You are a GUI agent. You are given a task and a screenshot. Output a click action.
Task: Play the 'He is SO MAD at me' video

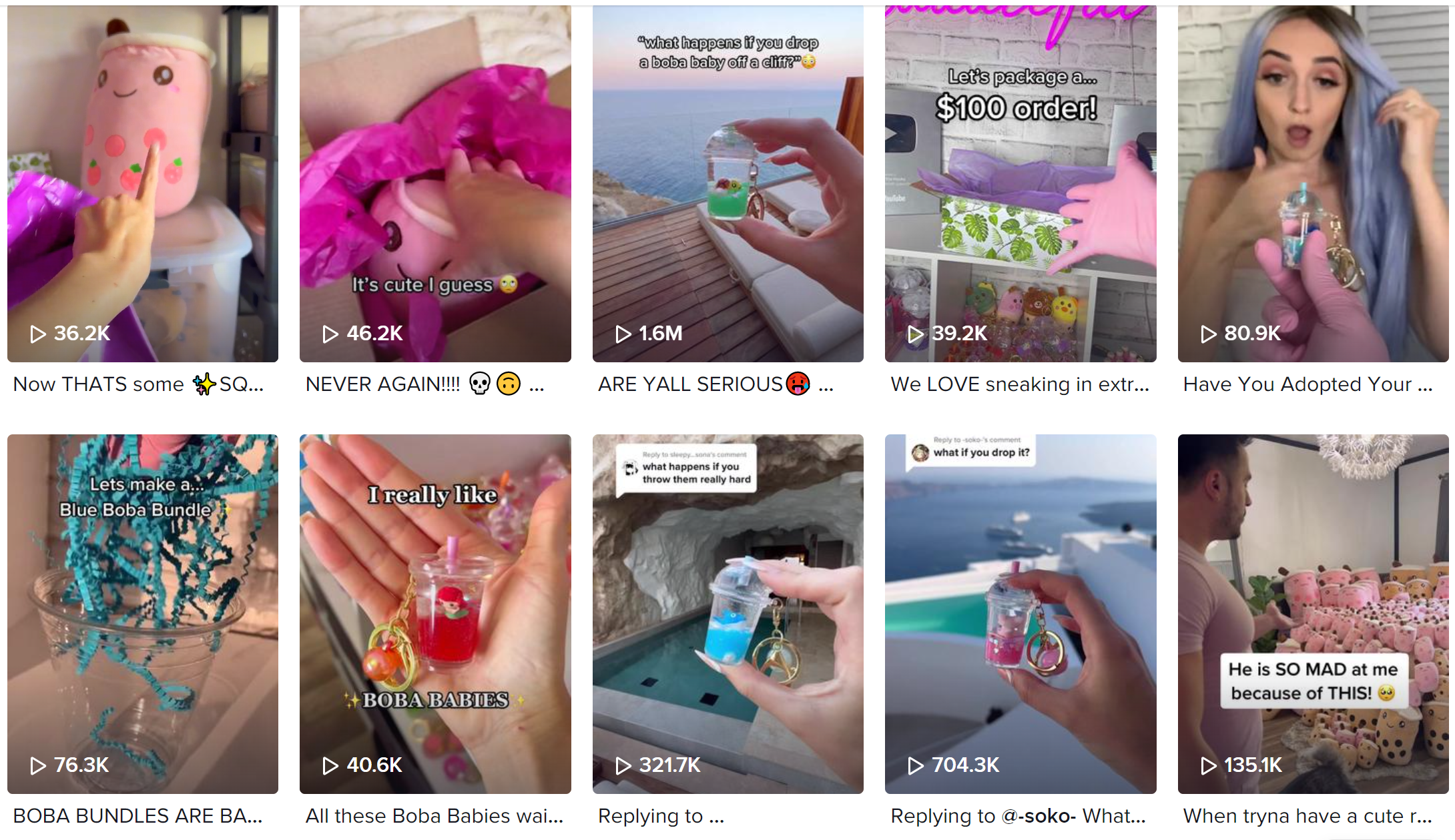click(x=1312, y=614)
